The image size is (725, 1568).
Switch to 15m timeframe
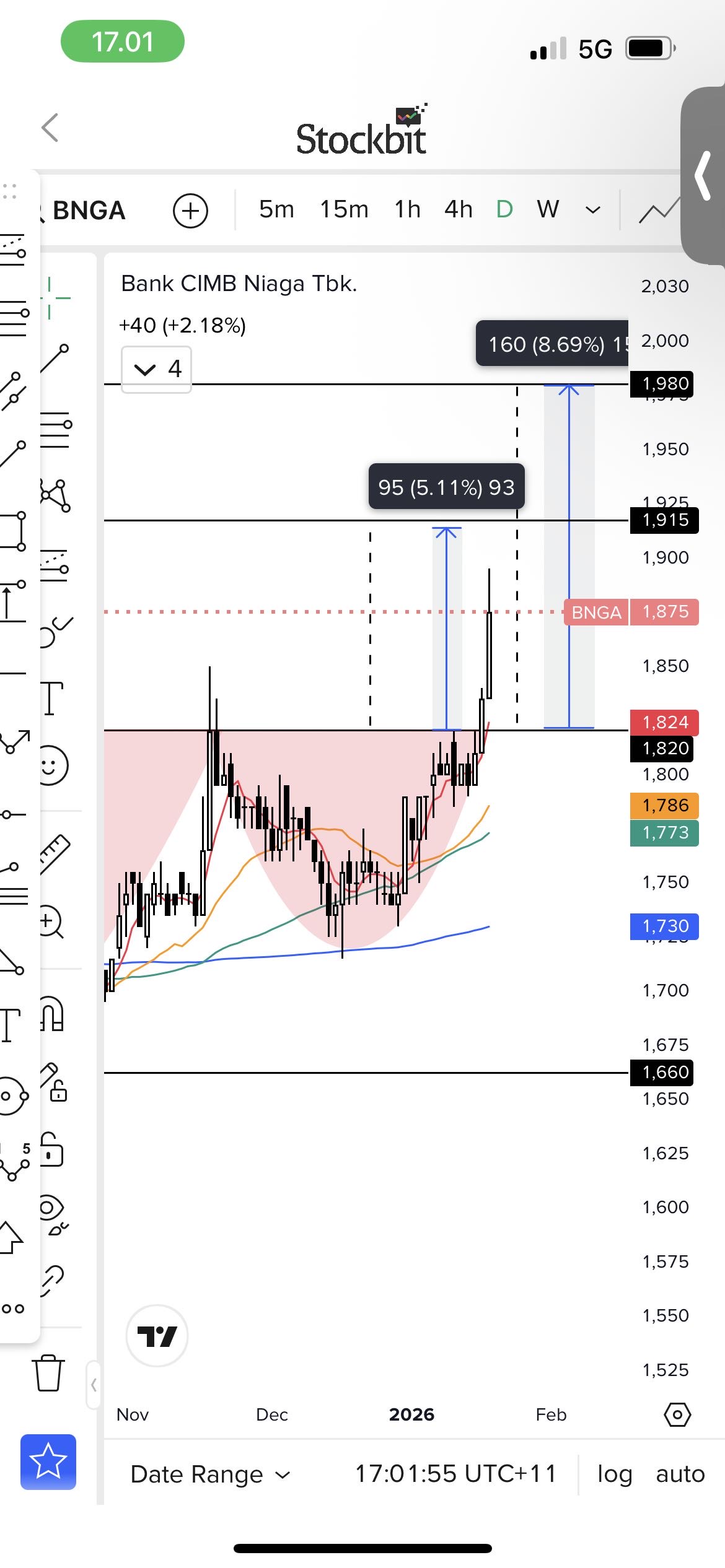pos(344,210)
